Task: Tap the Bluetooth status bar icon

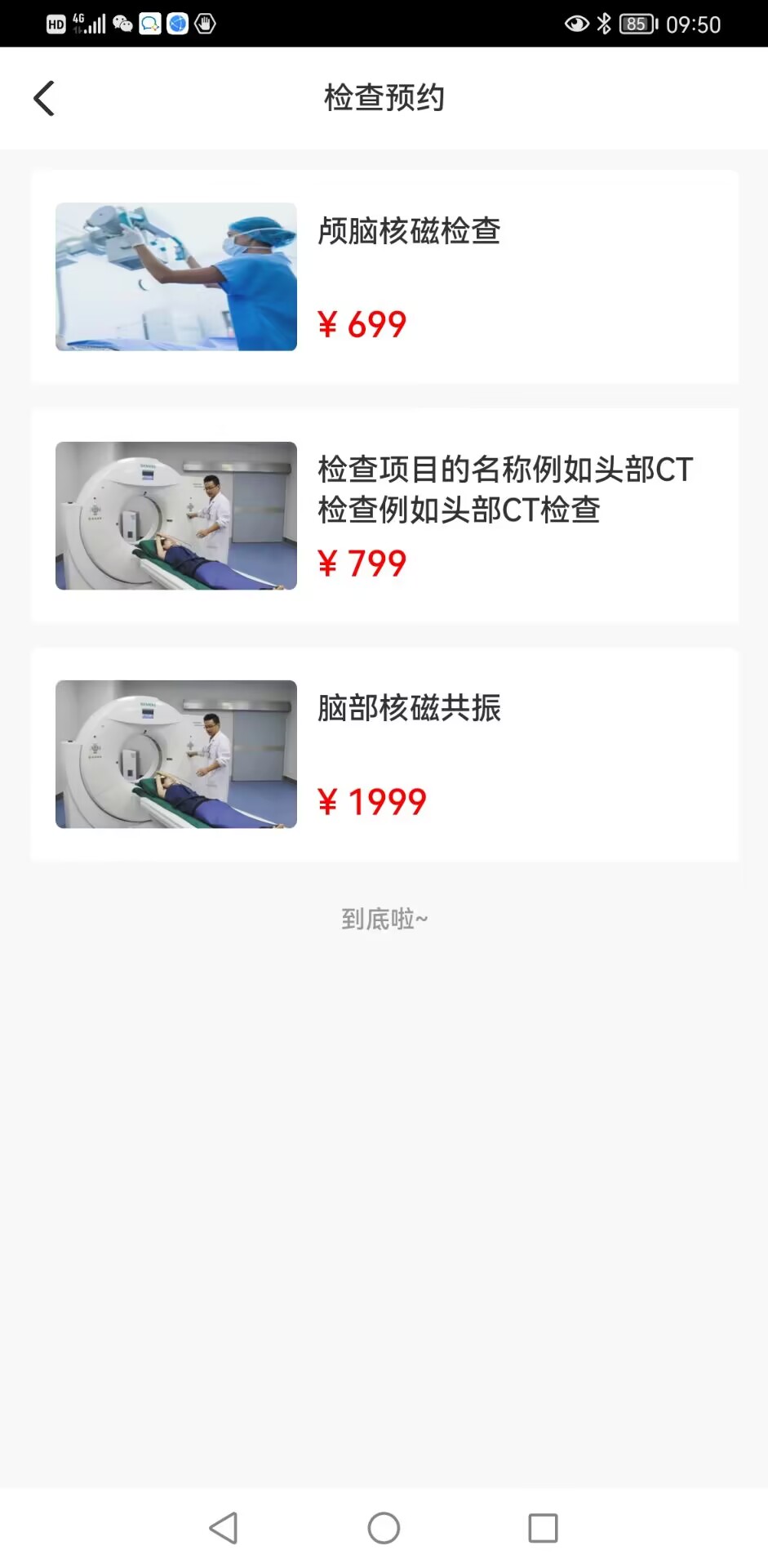Action: pos(605,24)
